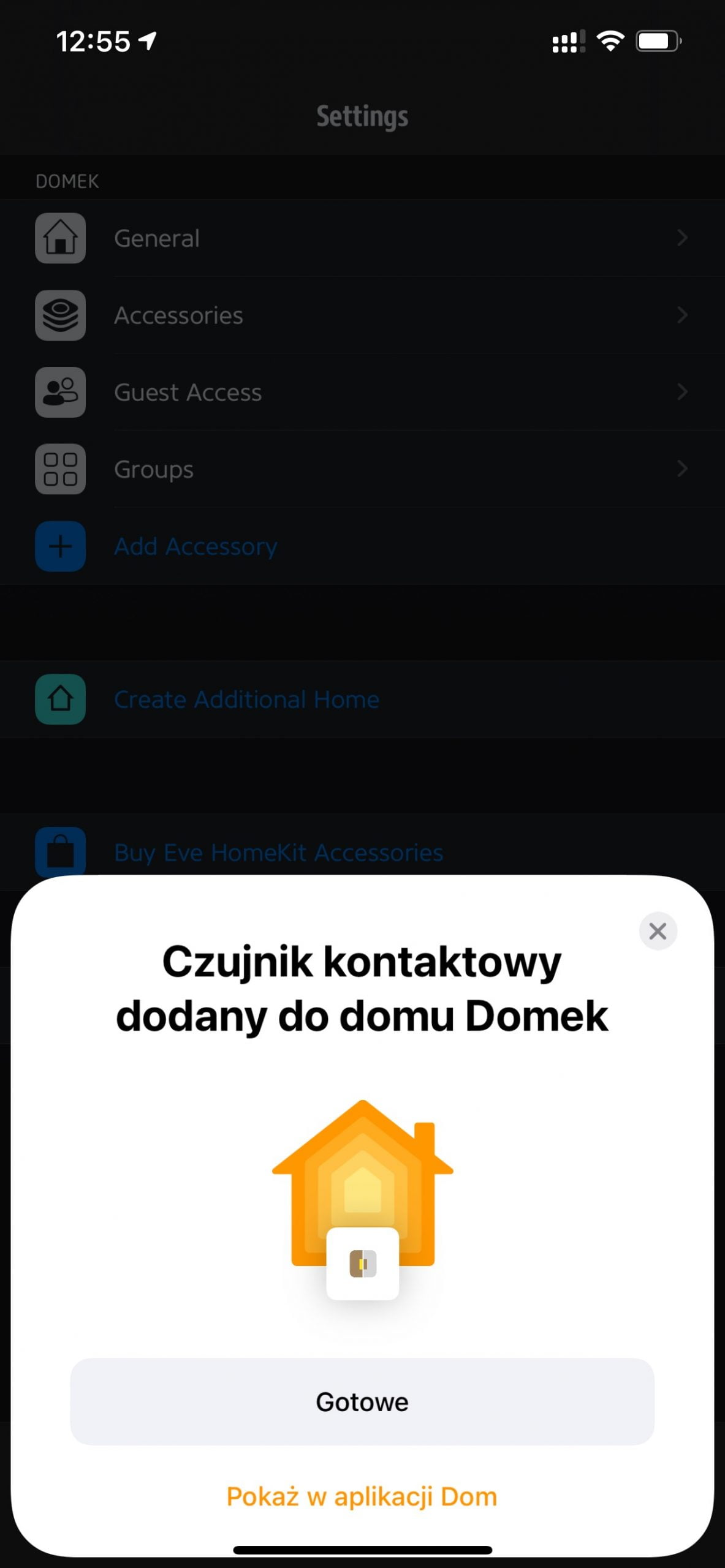Image resolution: width=725 pixels, height=1568 pixels.
Task: Close the accessory added dialog
Action: 657,931
